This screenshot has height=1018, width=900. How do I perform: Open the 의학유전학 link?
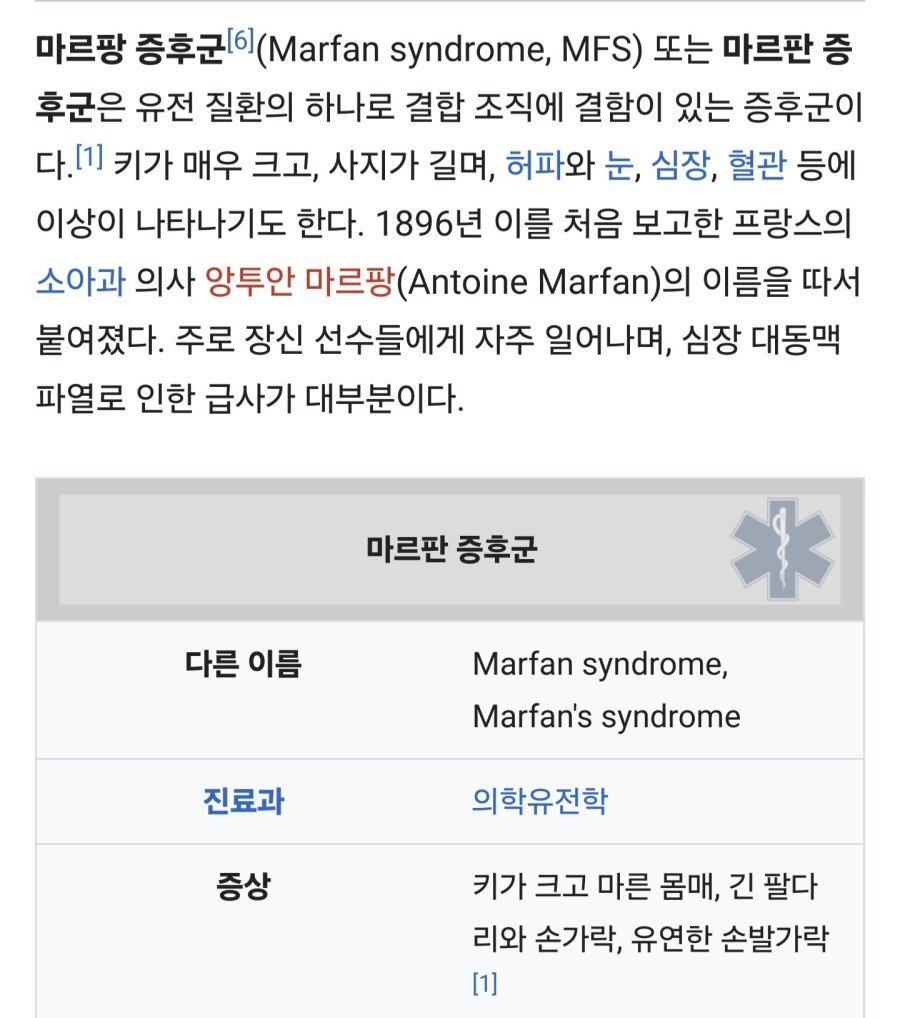(x=540, y=801)
